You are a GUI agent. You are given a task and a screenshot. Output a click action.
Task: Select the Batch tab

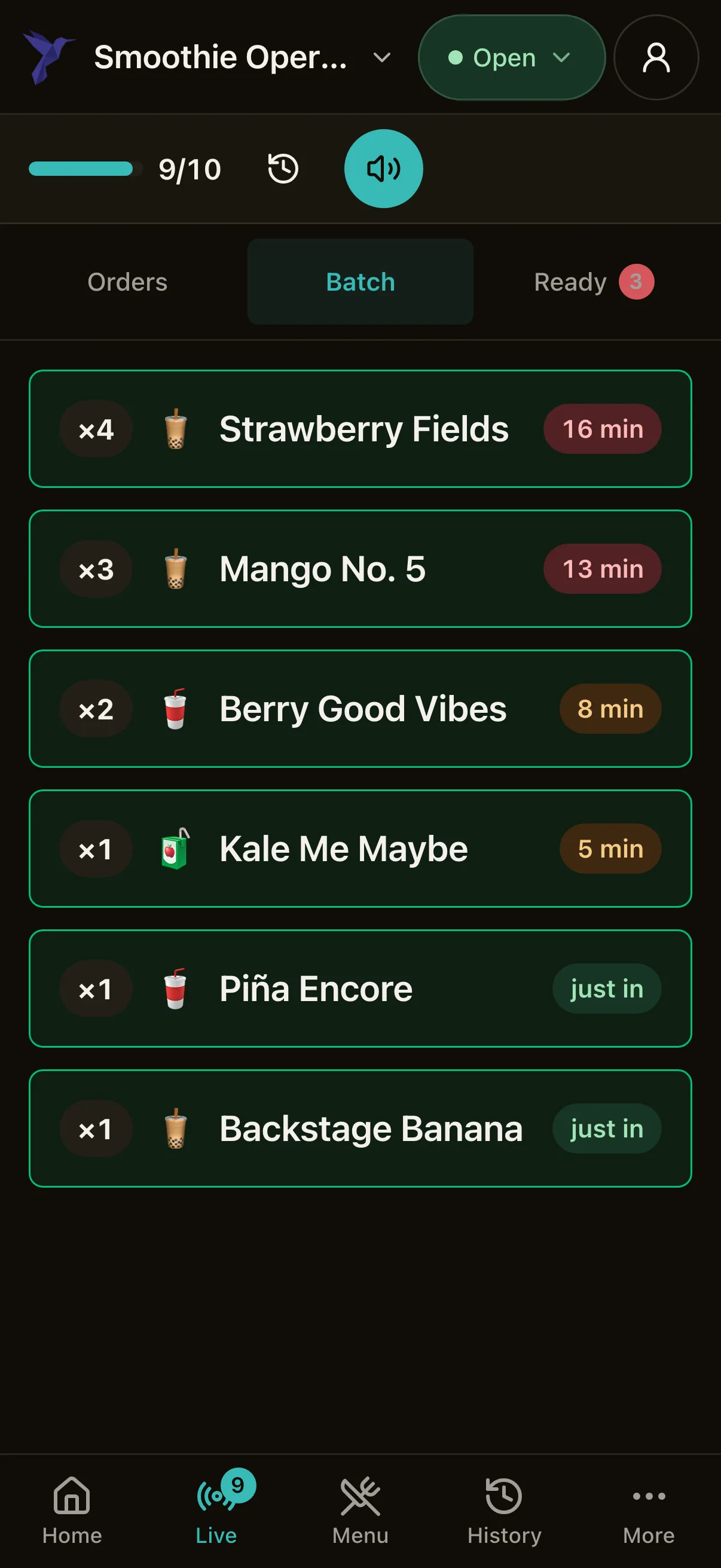click(360, 282)
